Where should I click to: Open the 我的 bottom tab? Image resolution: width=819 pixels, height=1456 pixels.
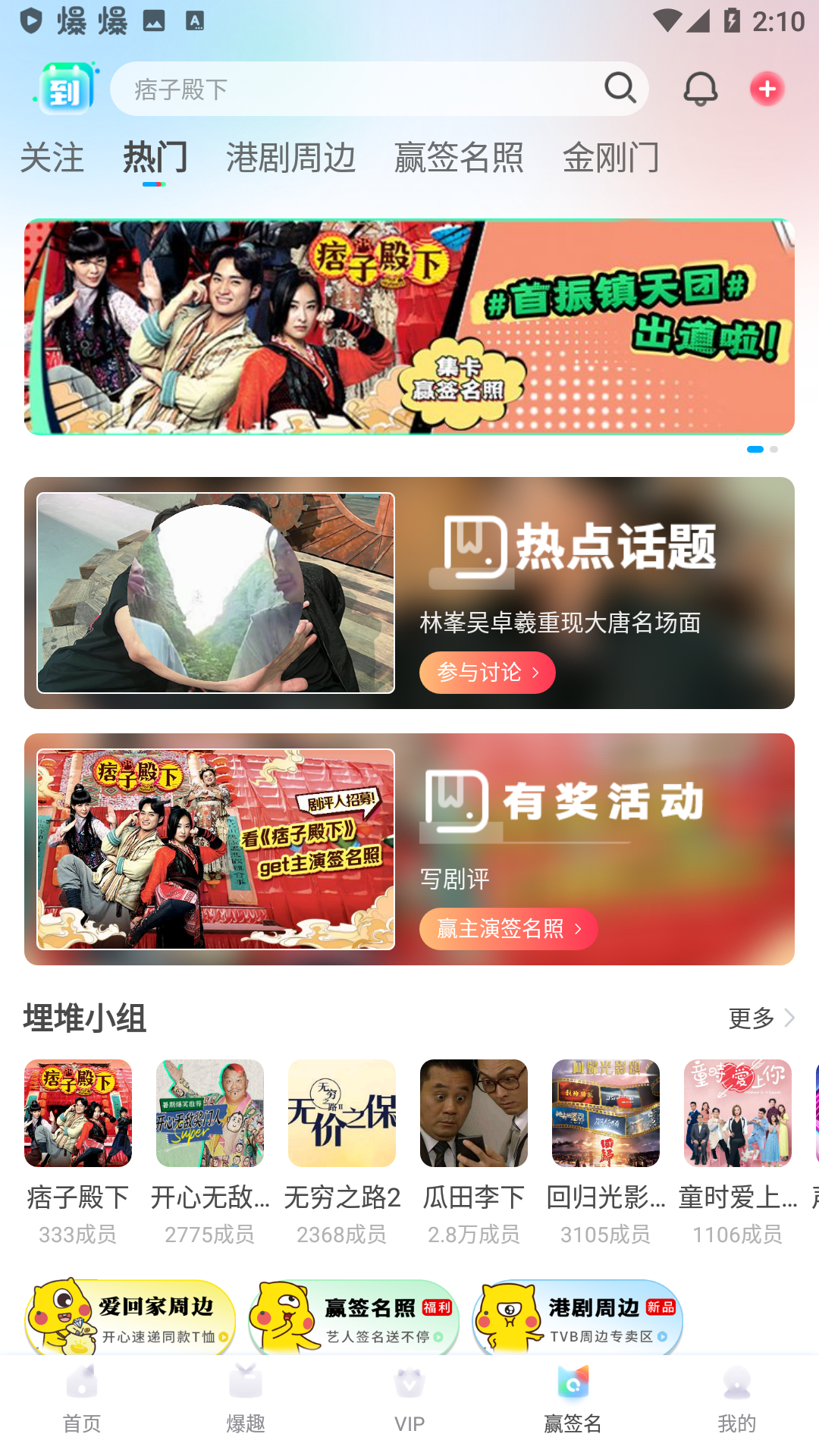736,1399
